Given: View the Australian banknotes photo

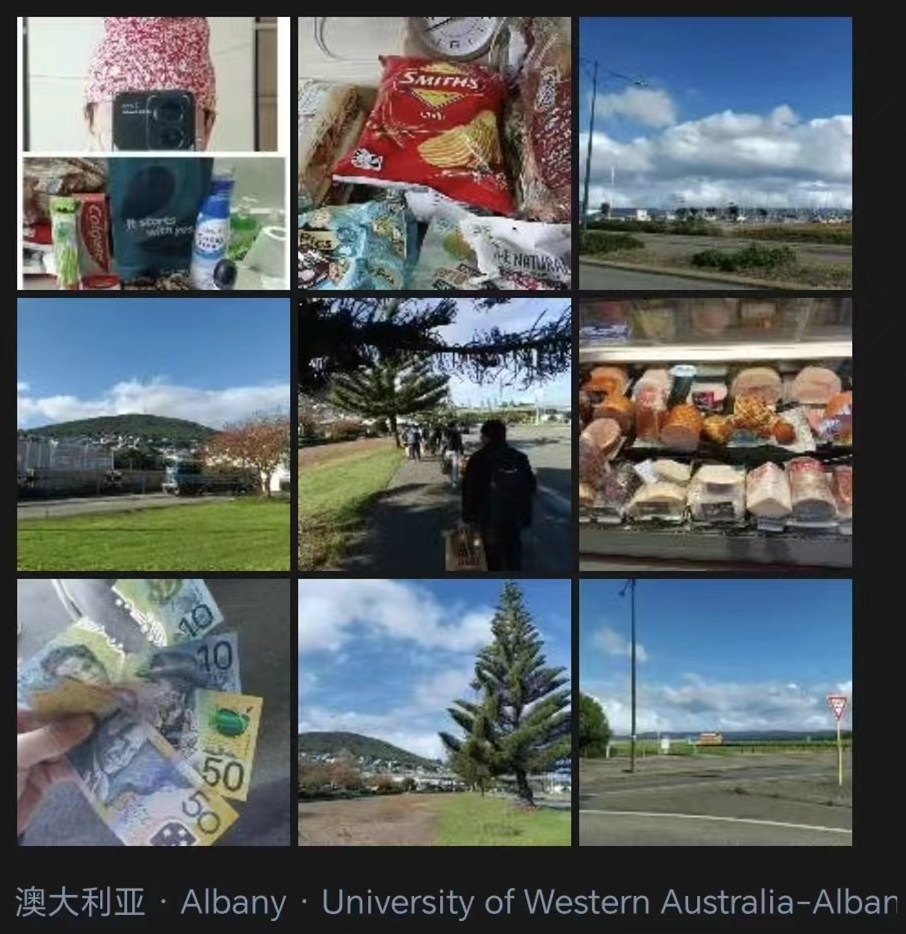Looking at the screenshot, I should pyautogui.click(x=153, y=712).
